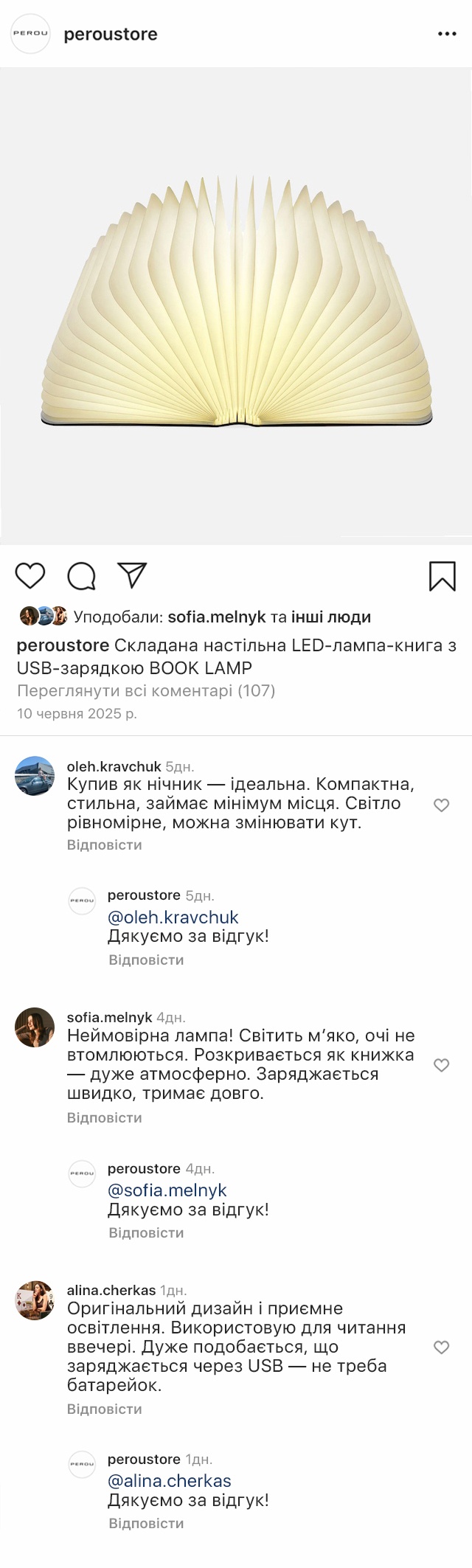Reply to oleh.kravchuk's comment
The width and height of the screenshot is (472, 1568).
coord(104,845)
